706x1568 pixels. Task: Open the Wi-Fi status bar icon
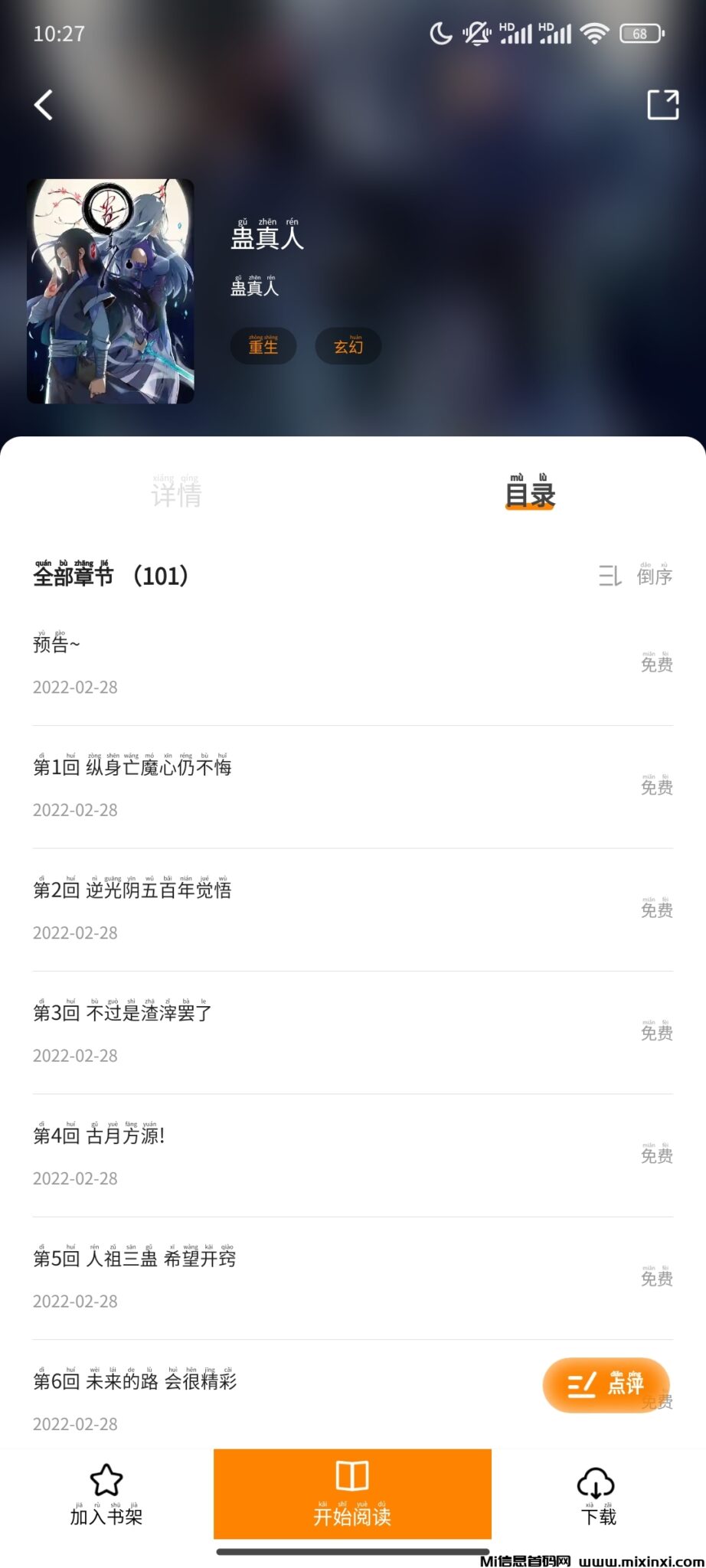coord(593,34)
